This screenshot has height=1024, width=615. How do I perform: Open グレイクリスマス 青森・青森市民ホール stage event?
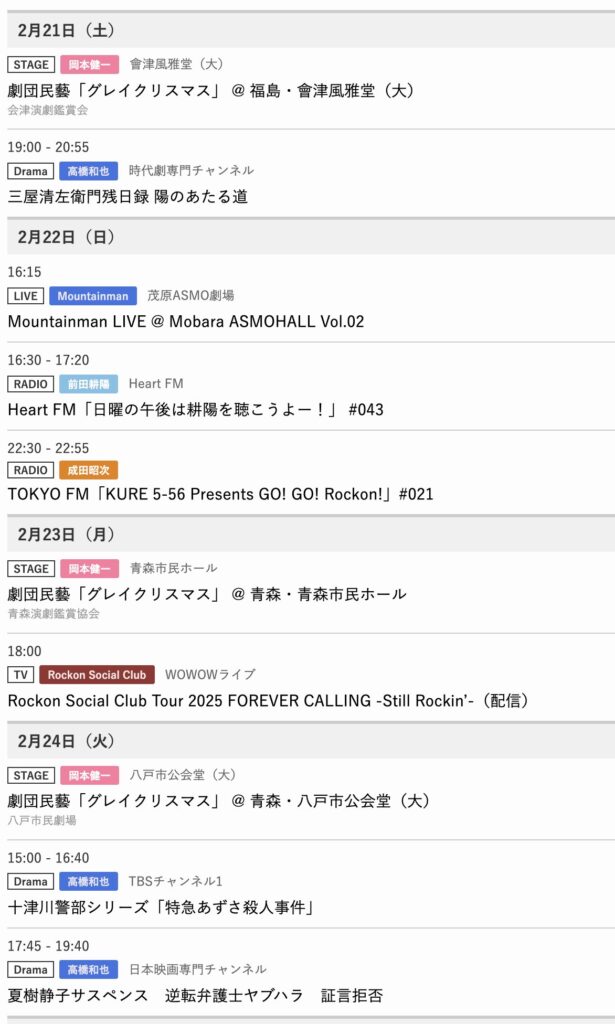pyautogui.click(x=207, y=594)
